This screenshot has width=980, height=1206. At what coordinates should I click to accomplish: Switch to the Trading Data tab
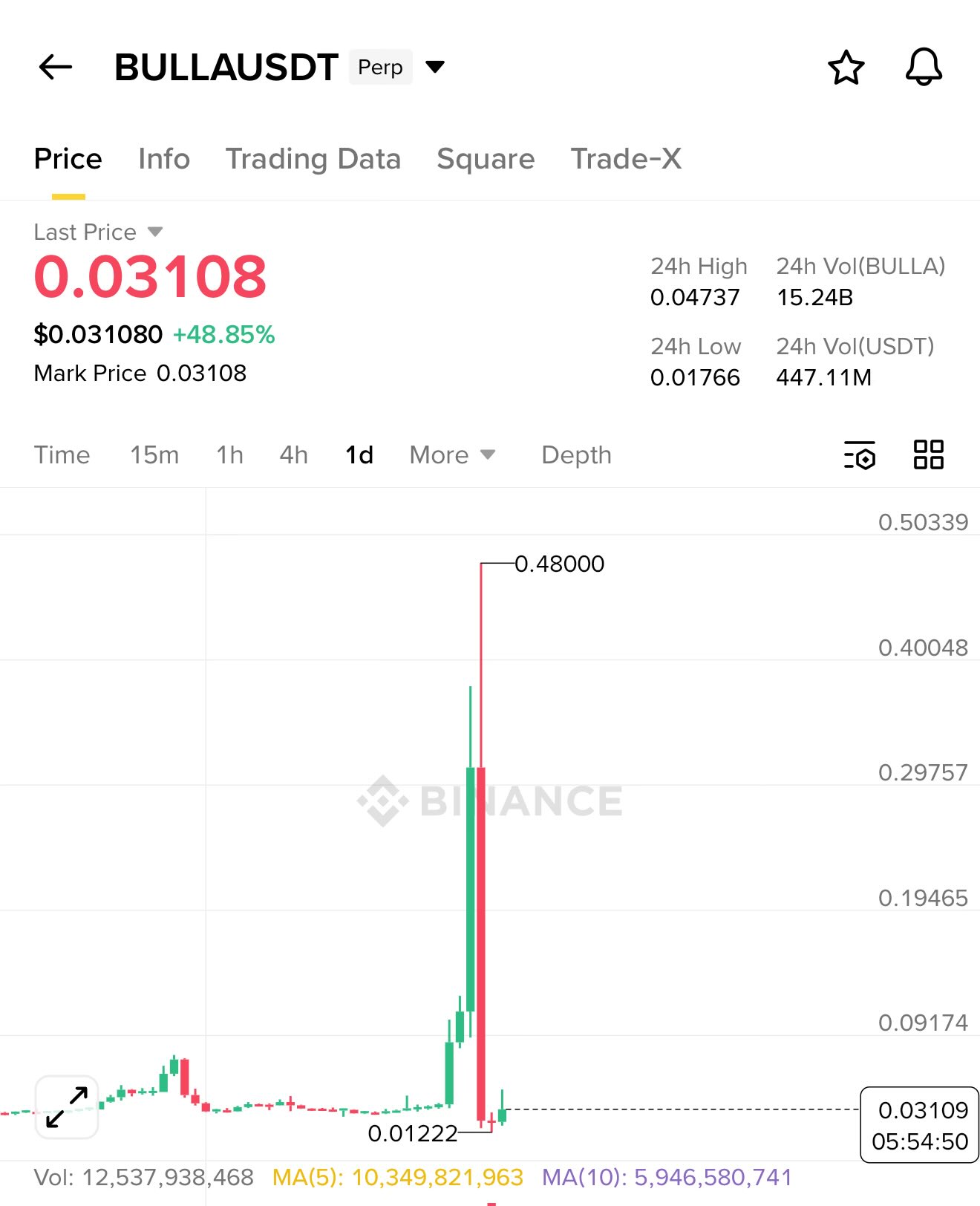coord(313,159)
